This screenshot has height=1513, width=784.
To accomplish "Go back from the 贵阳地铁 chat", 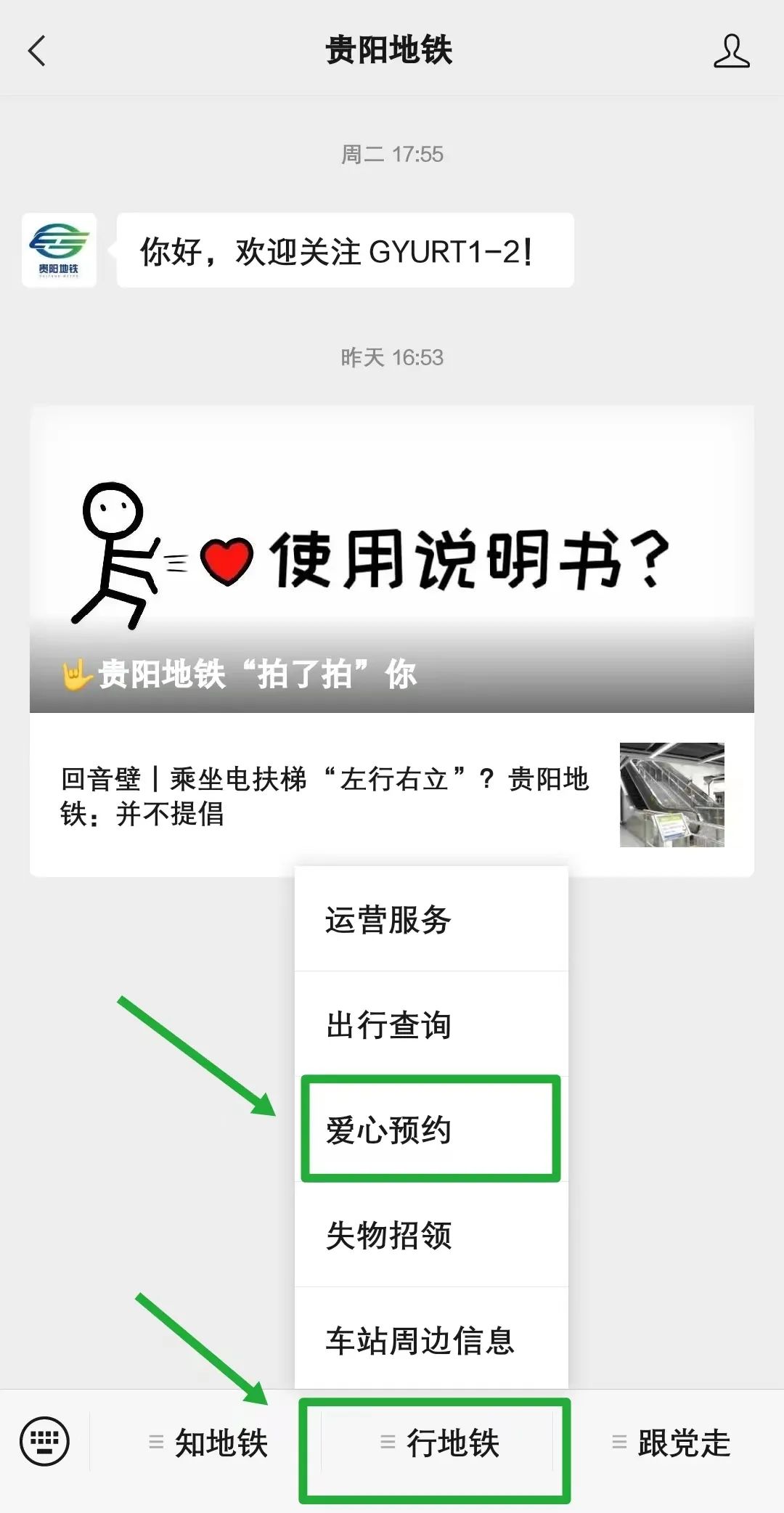I will coord(36,51).
